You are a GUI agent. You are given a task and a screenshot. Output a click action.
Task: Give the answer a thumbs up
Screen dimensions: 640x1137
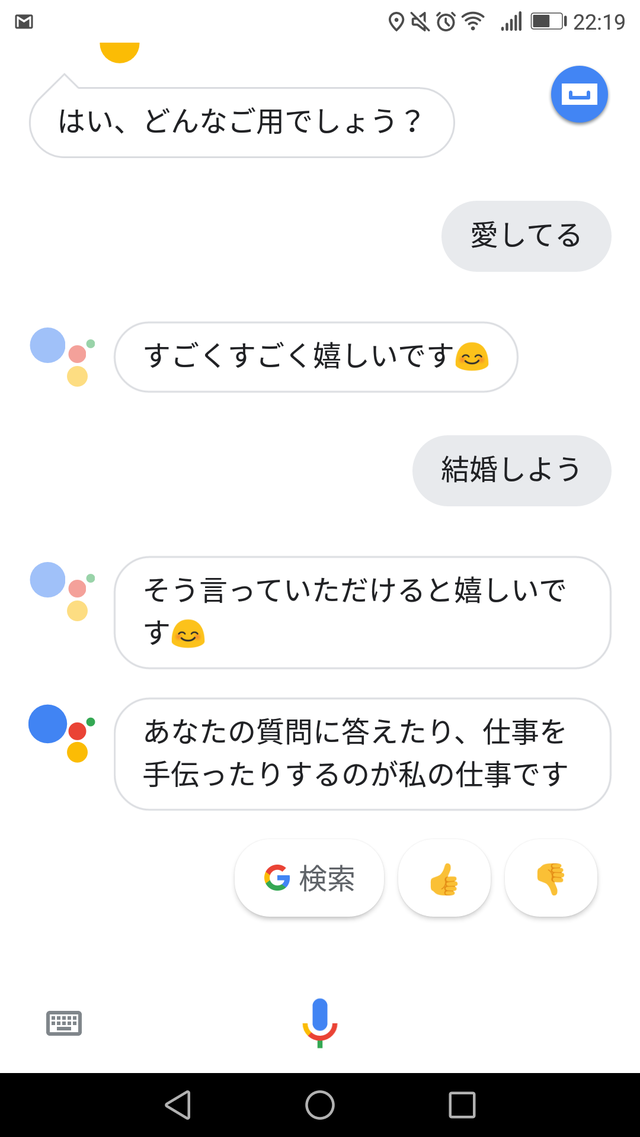tap(444, 878)
